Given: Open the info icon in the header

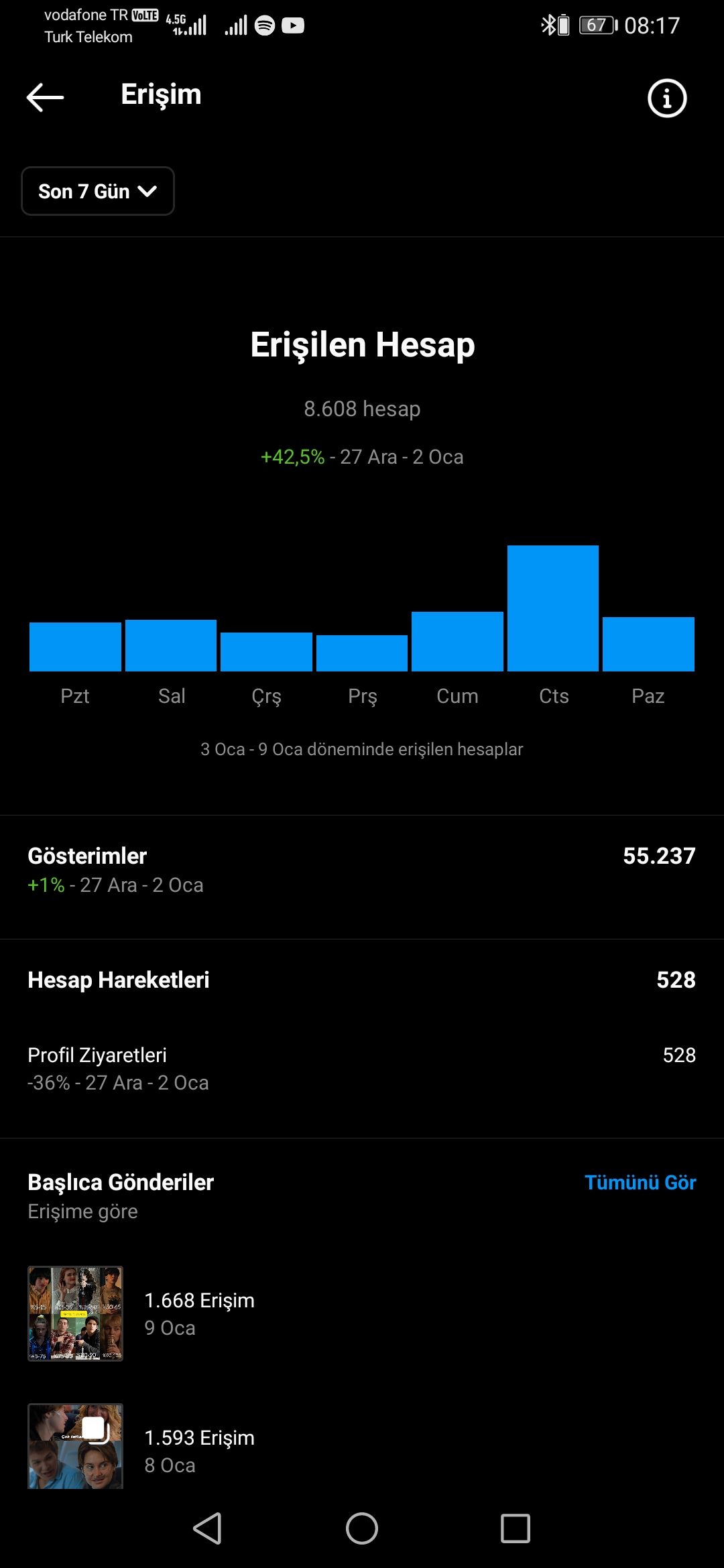Looking at the screenshot, I should click(x=667, y=99).
